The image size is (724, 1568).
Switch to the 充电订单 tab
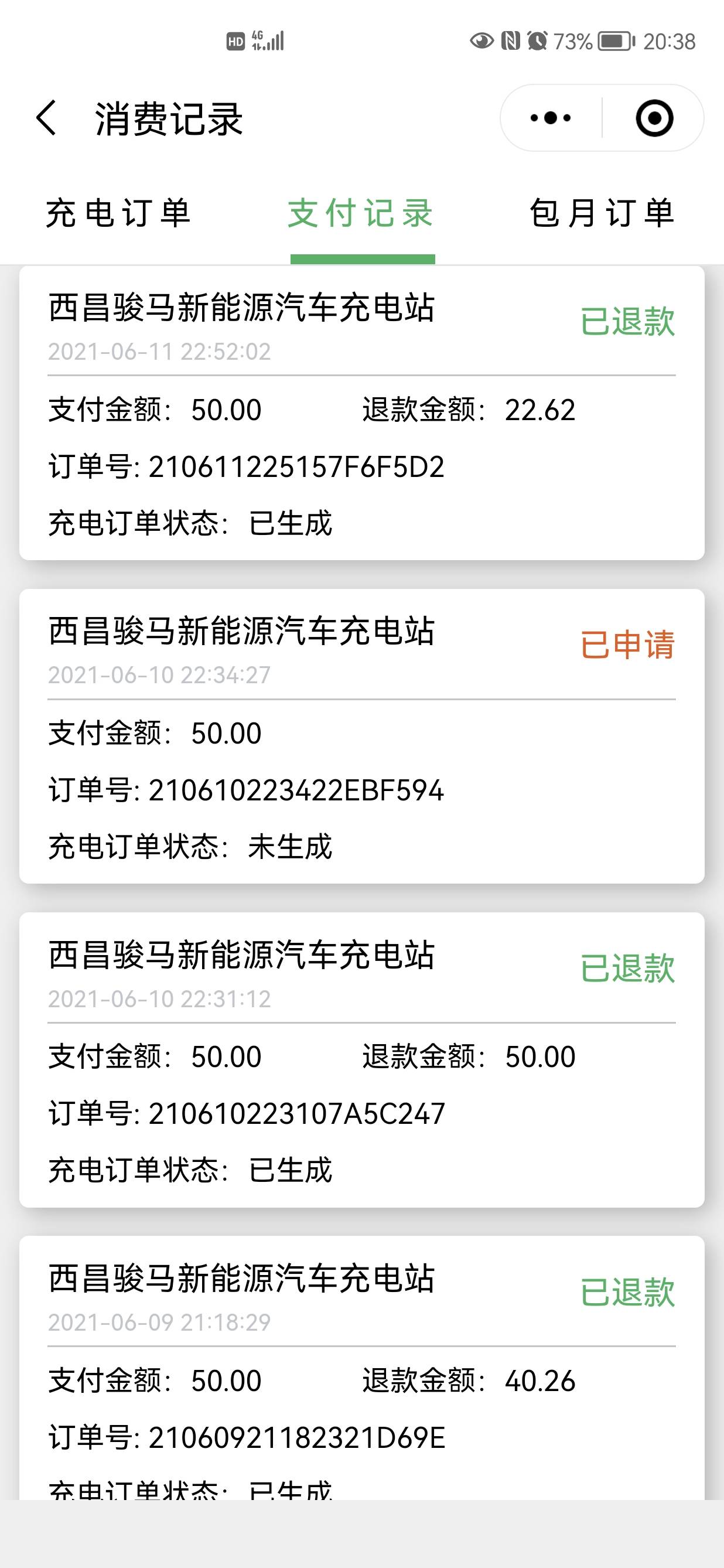point(119,214)
